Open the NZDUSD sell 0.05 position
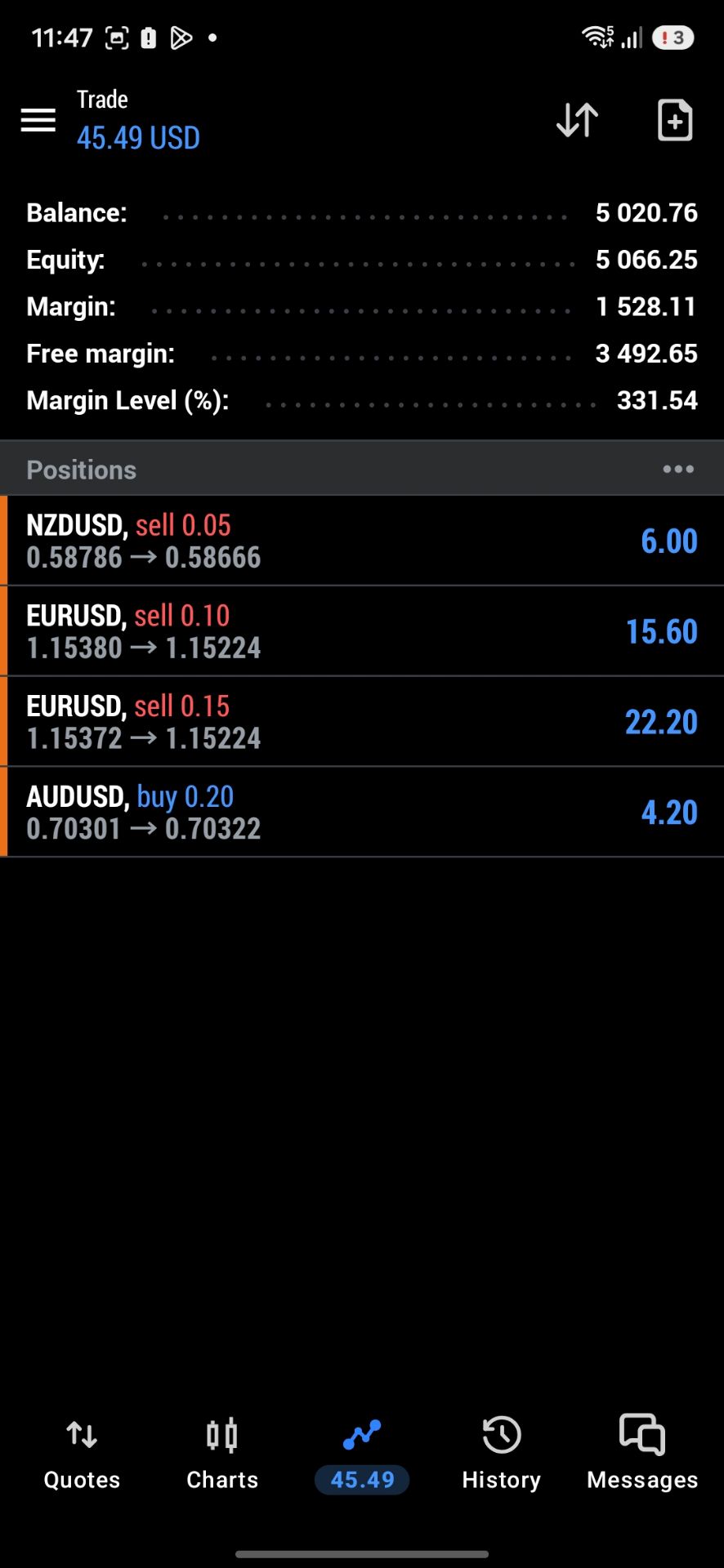The image size is (724, 1568). [362, 541]
